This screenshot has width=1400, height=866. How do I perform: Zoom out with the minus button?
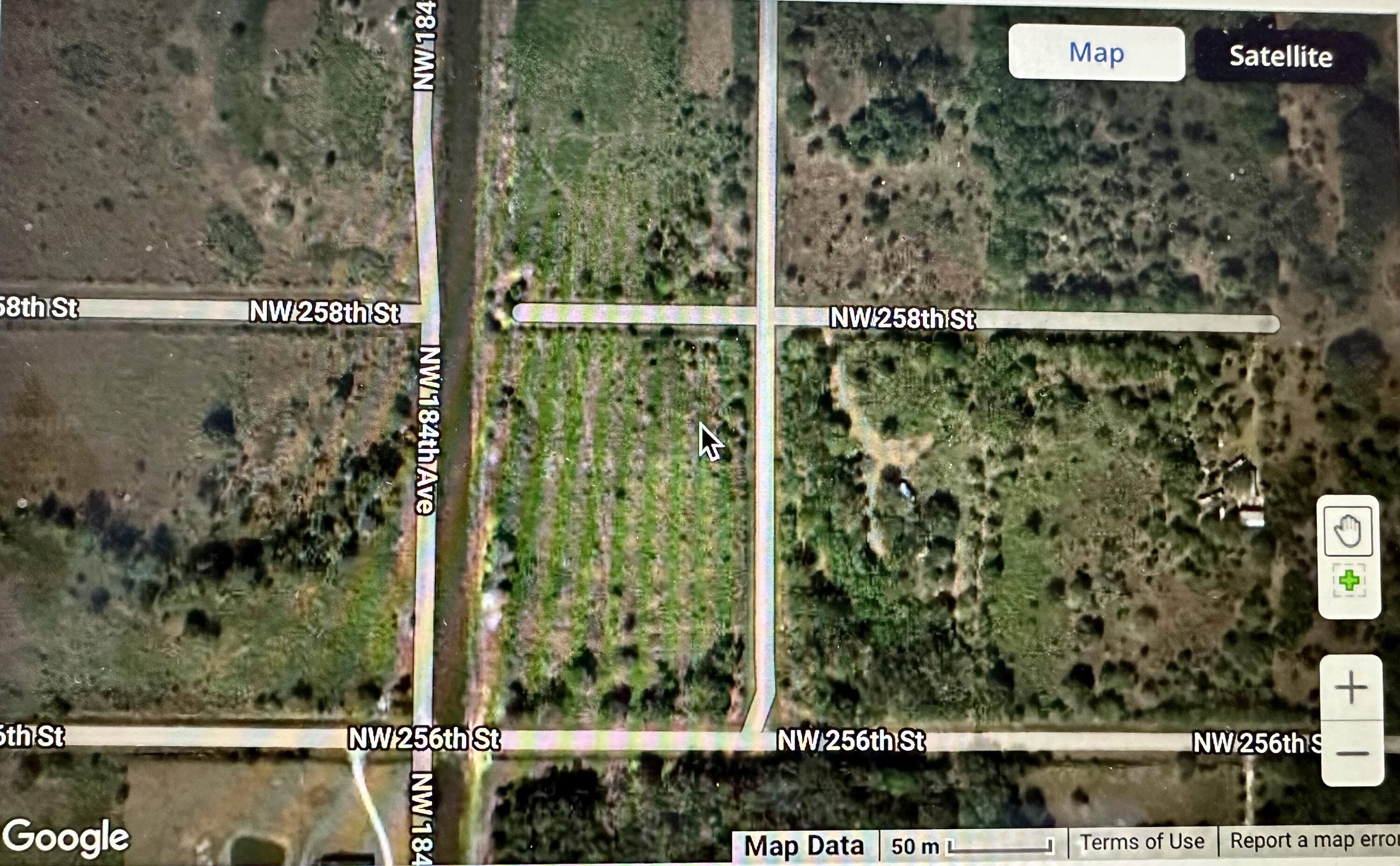point(1352,754)
